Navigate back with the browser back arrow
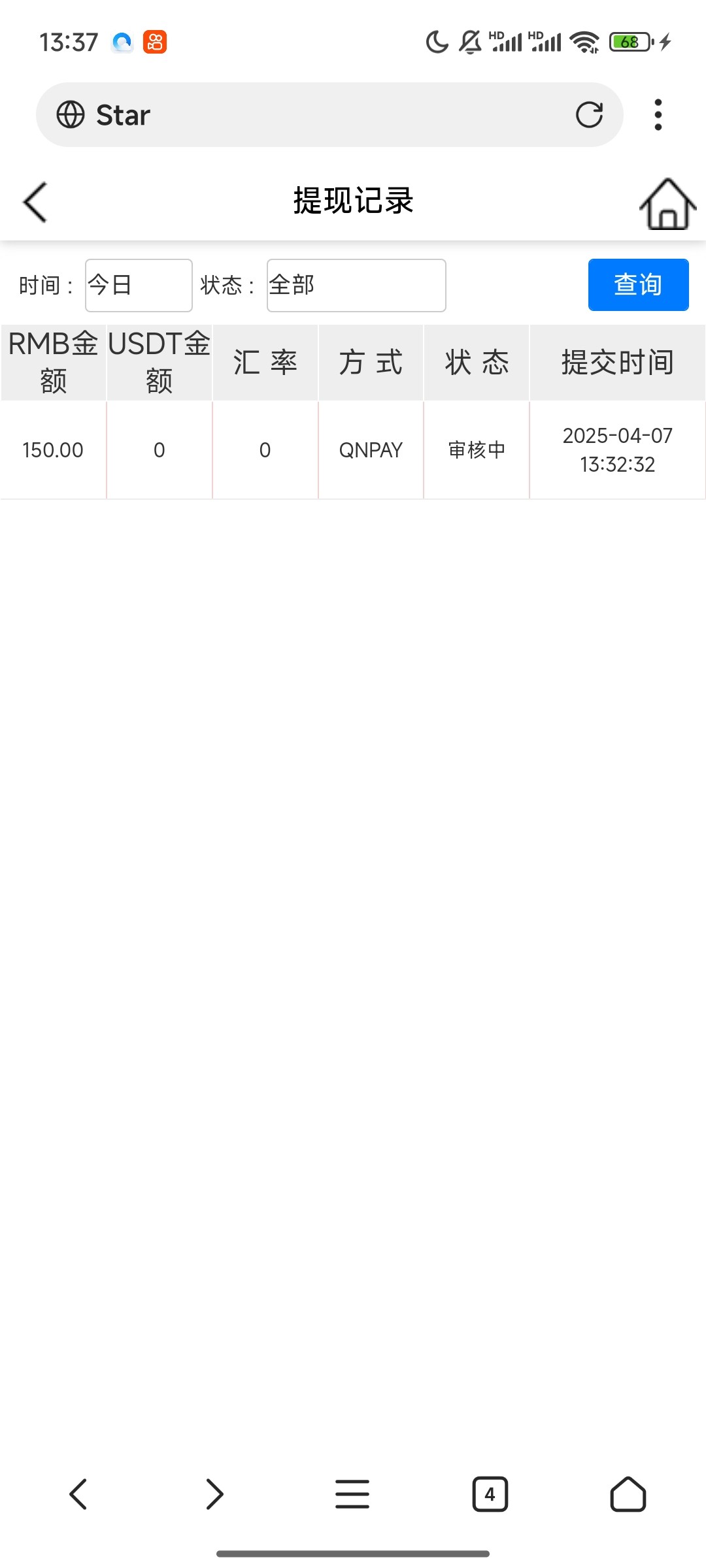Screen dimensions: 706x1568 click(78, 1494)
